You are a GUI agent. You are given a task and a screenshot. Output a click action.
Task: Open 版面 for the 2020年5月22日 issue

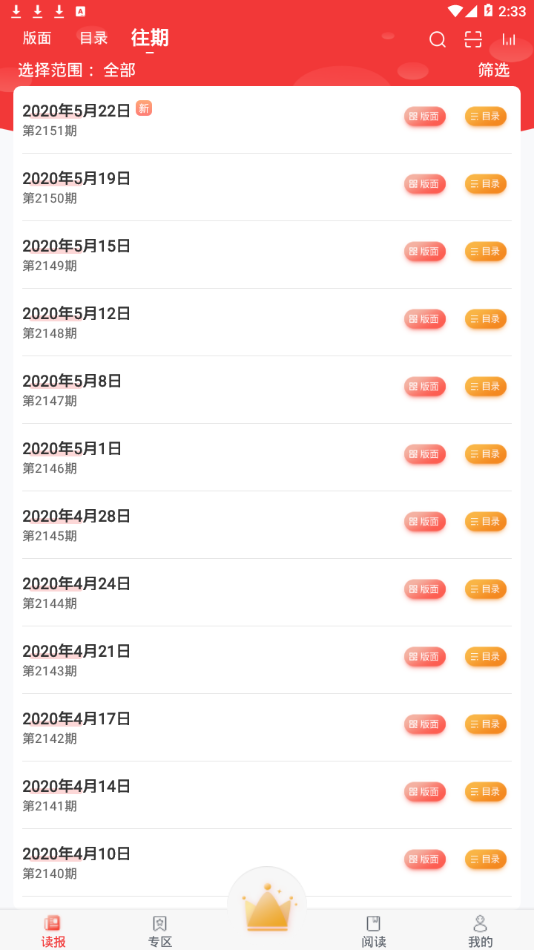point(425,116)
